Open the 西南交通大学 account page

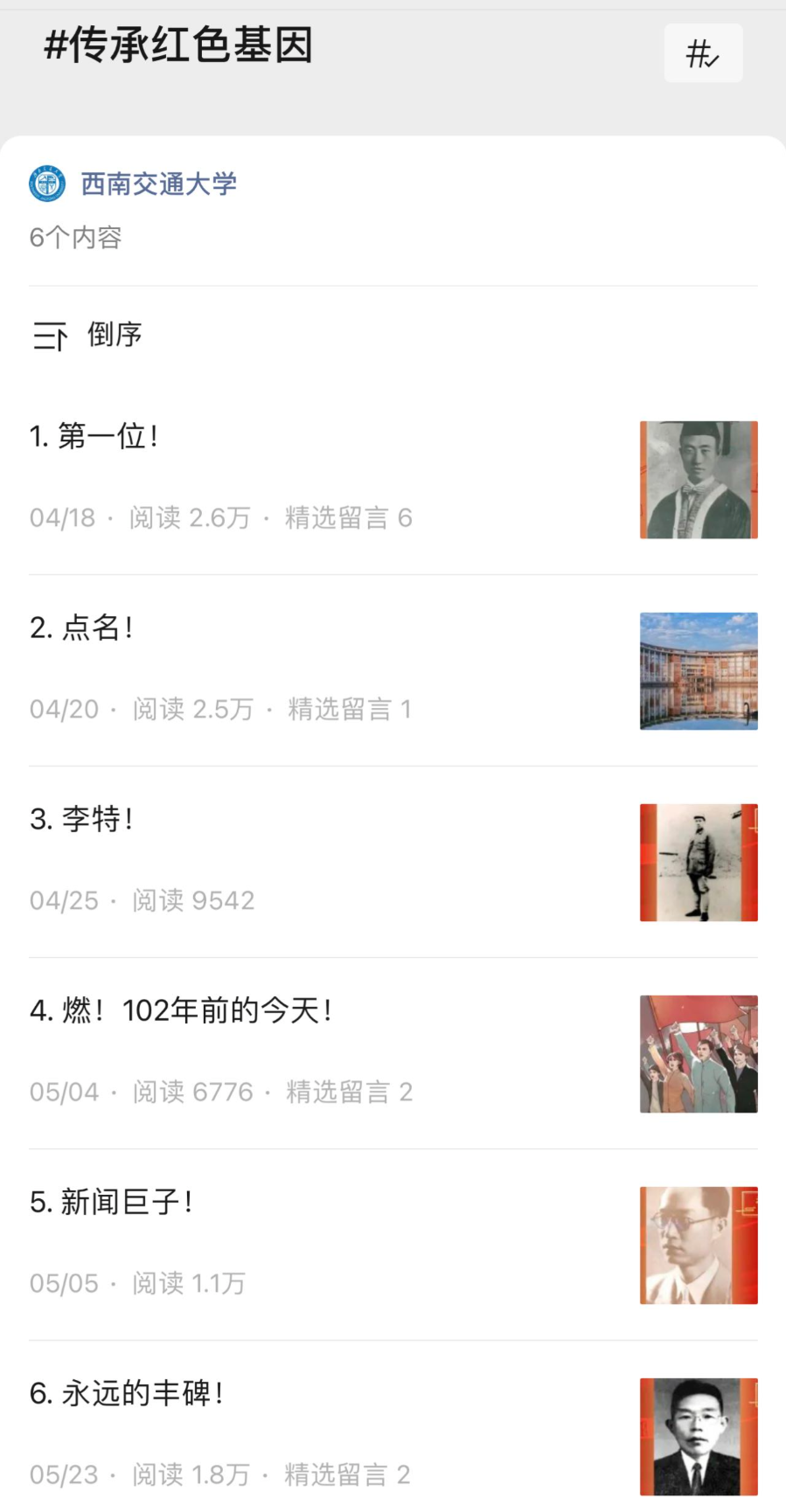click(158, 184)
